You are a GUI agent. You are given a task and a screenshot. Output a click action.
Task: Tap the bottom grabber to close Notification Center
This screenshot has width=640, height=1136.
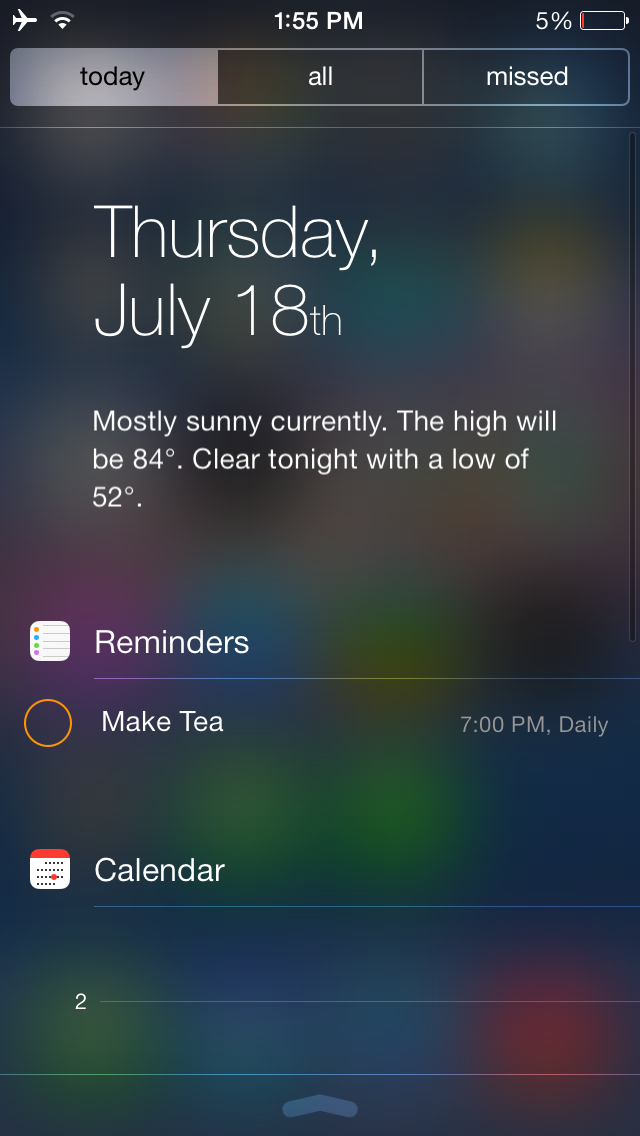click(320, 1106)
